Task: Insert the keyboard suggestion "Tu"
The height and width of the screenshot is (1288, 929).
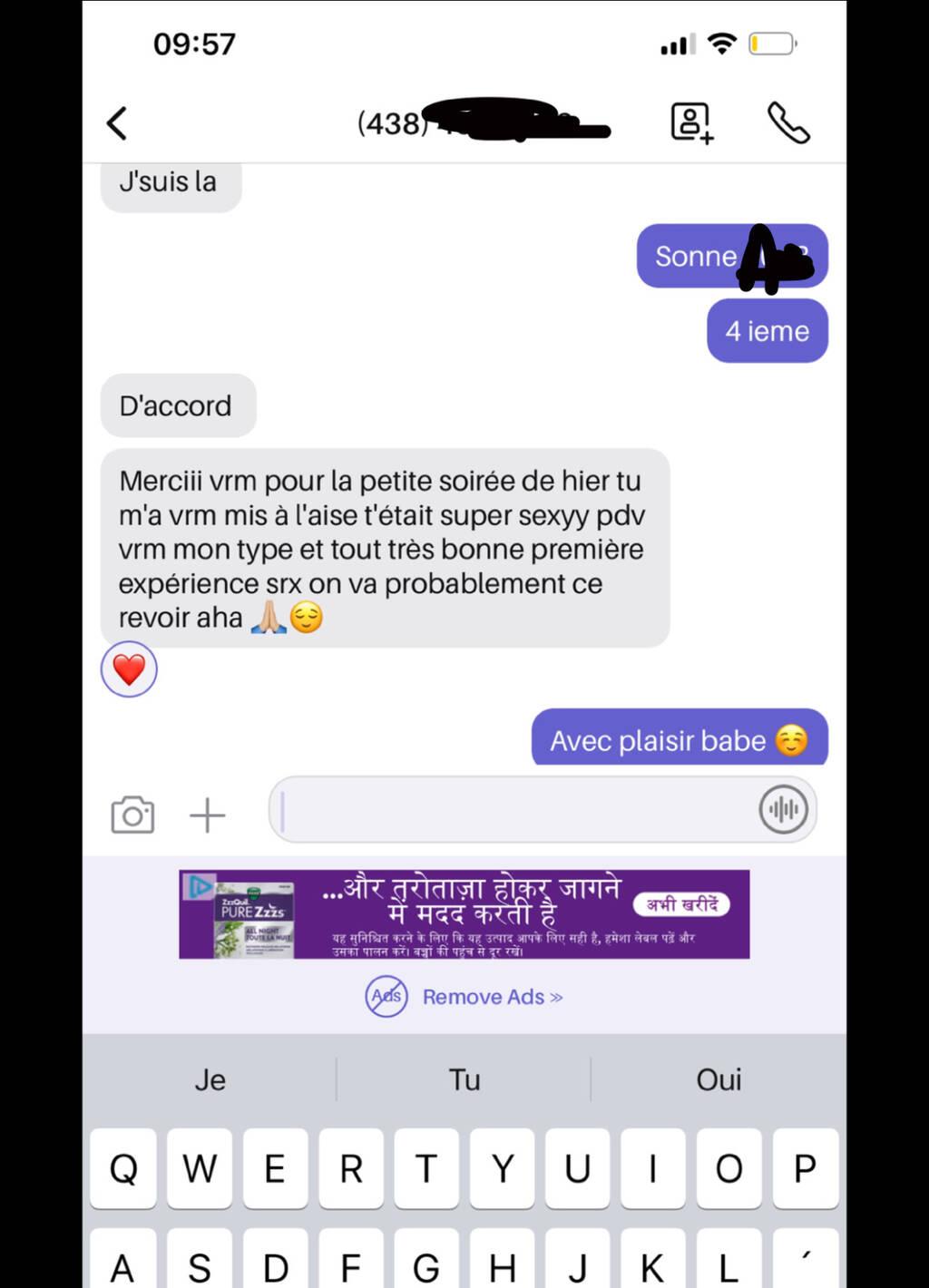Action: click(464, 1079)
